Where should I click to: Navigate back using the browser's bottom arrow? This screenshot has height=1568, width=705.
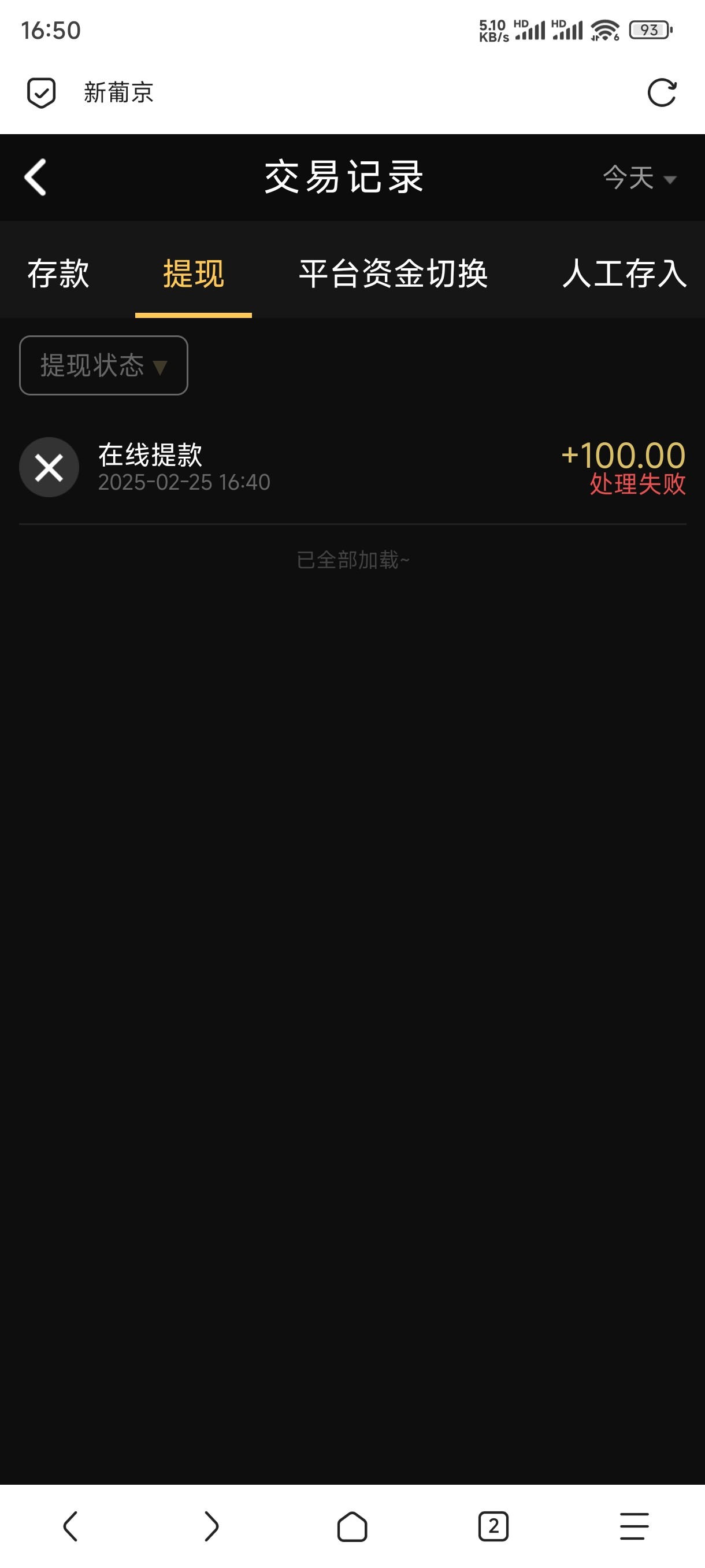70,1526
